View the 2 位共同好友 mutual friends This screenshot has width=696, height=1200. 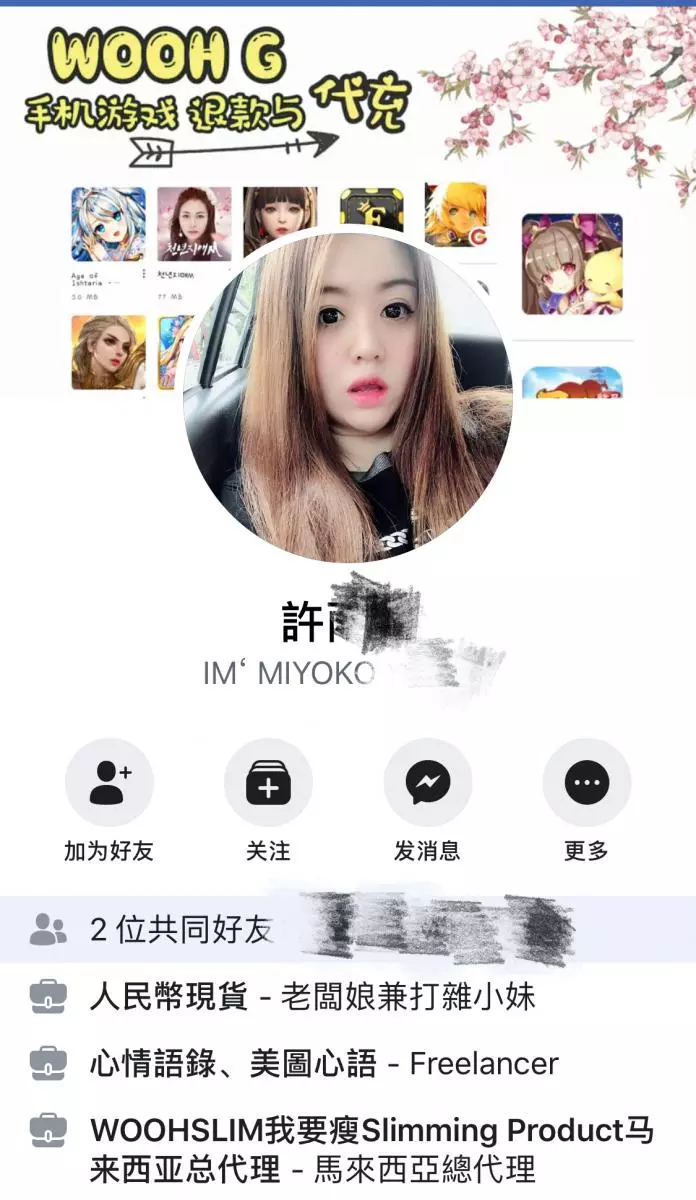[182, 930]
